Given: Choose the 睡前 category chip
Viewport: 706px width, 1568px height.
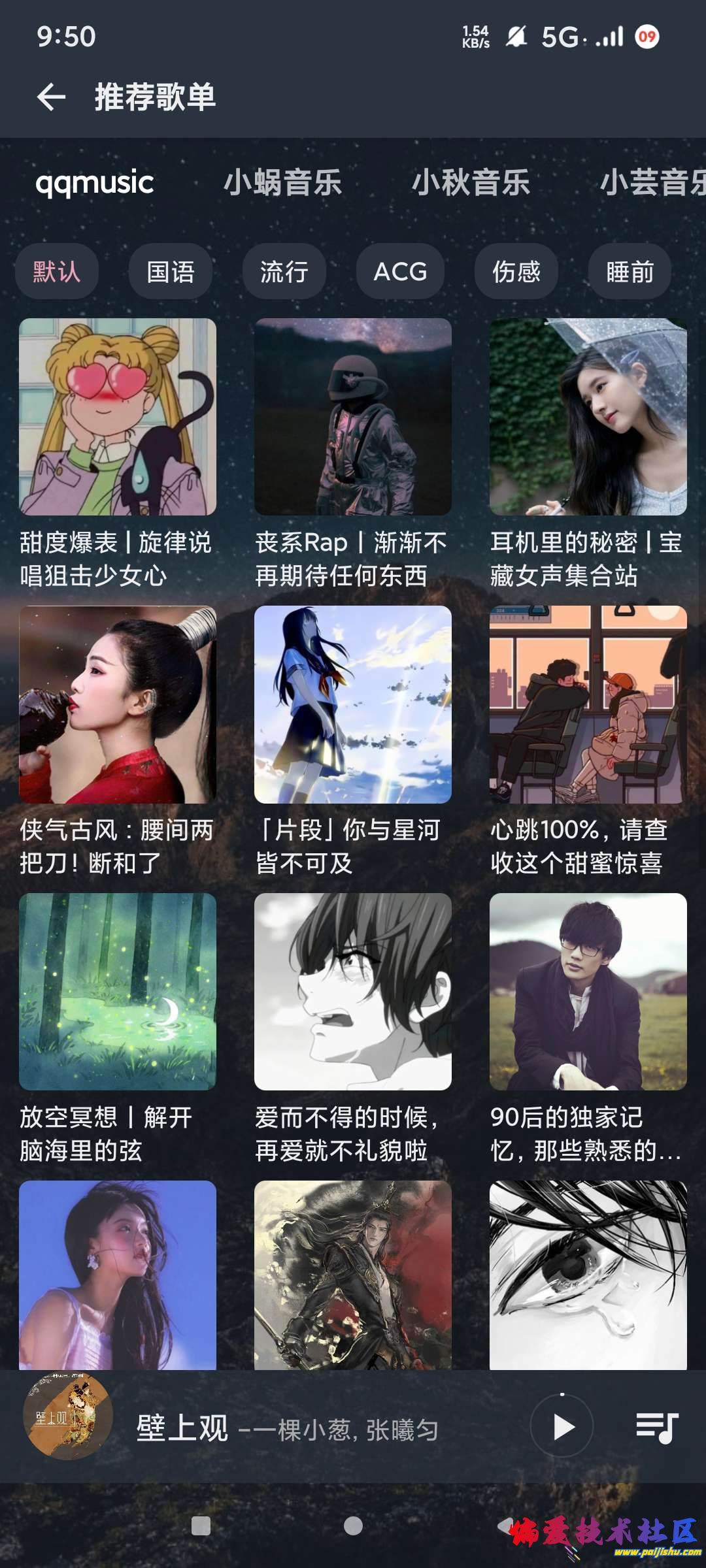Looking at the screenshot, I should pos(630,271).
